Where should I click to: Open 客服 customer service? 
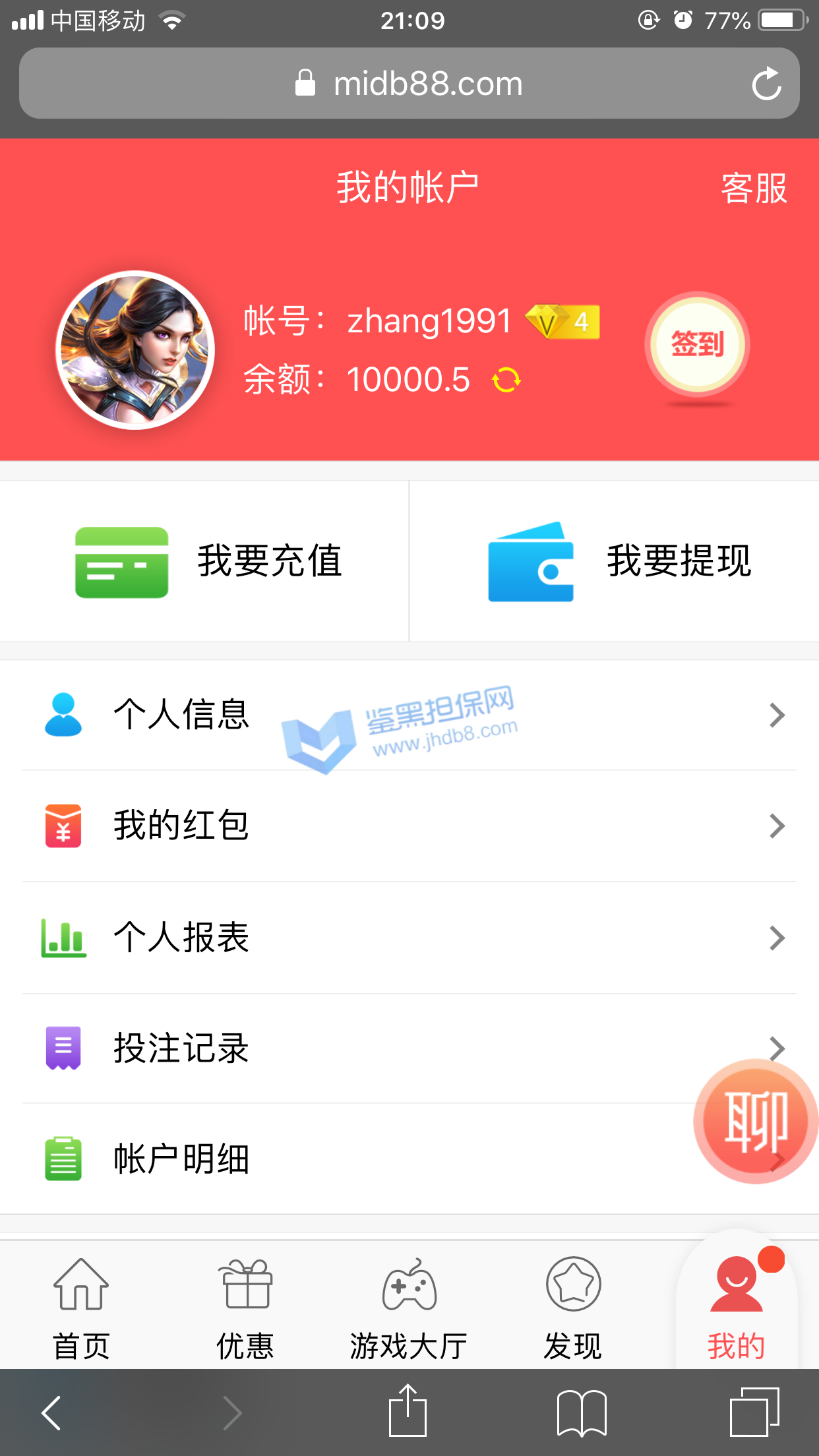pyautogui.click(x=754, y=189)
